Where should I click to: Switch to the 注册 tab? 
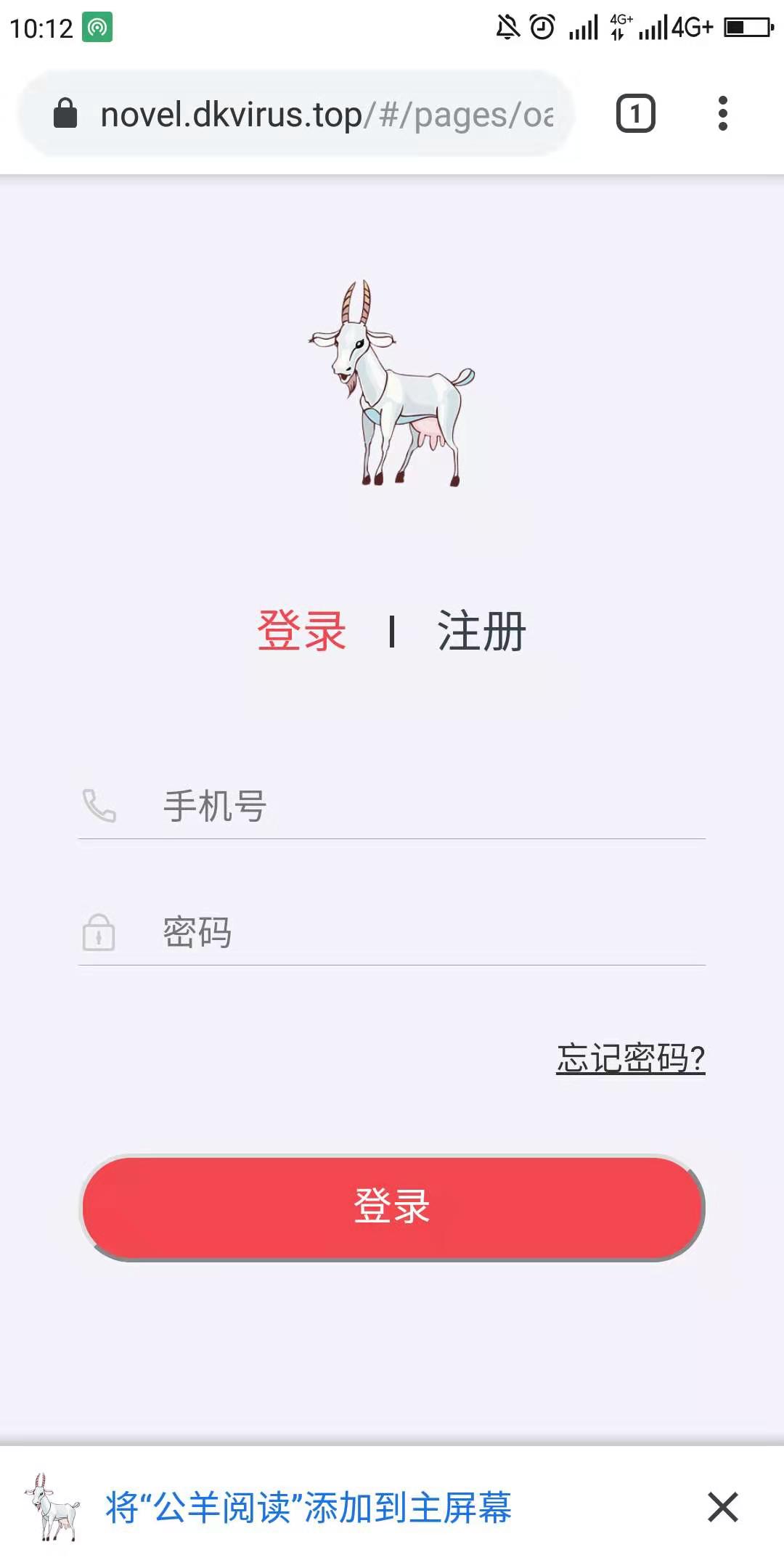[x=481, y=631]
